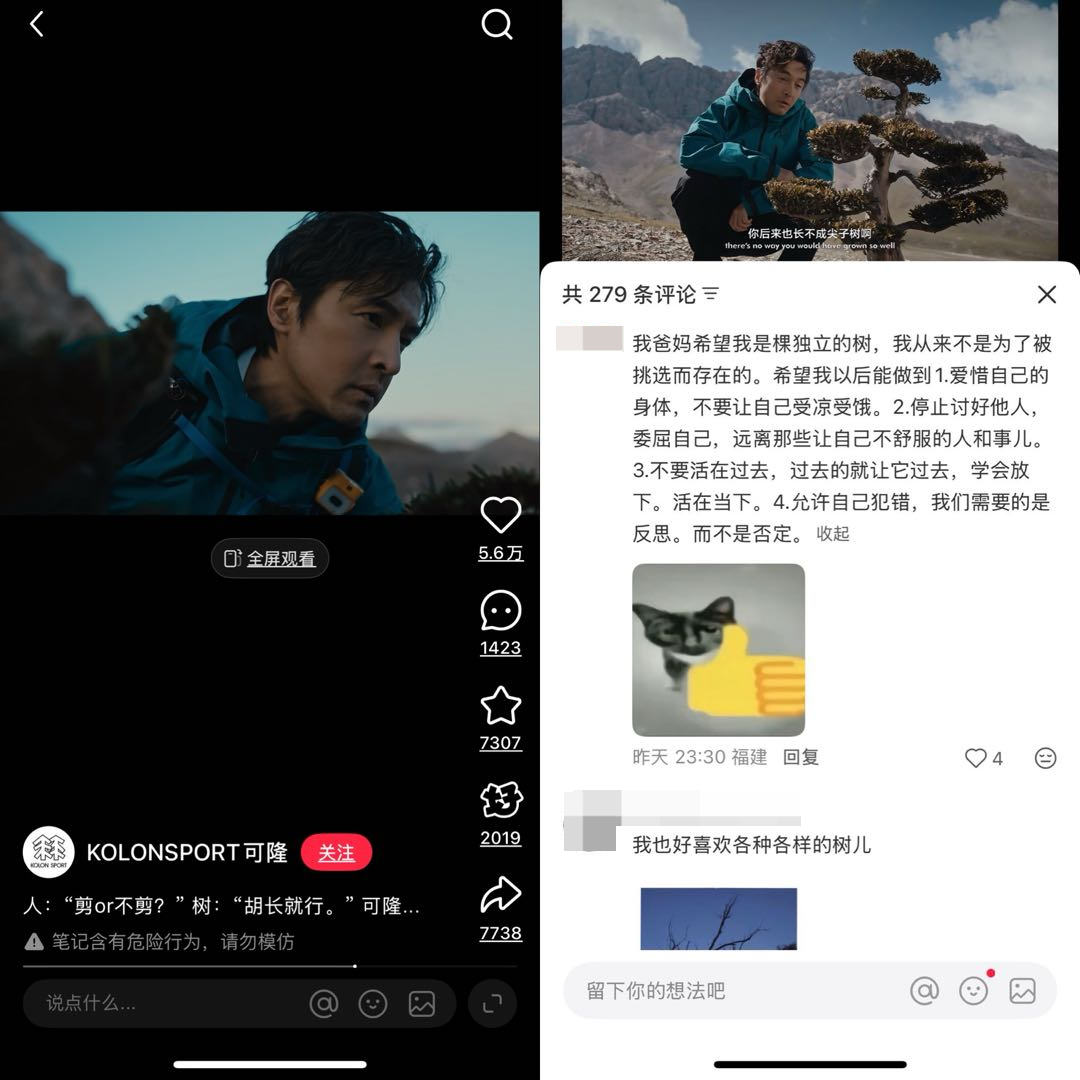Tap 全屏观看 to watch fullscreen

point(270,559)
